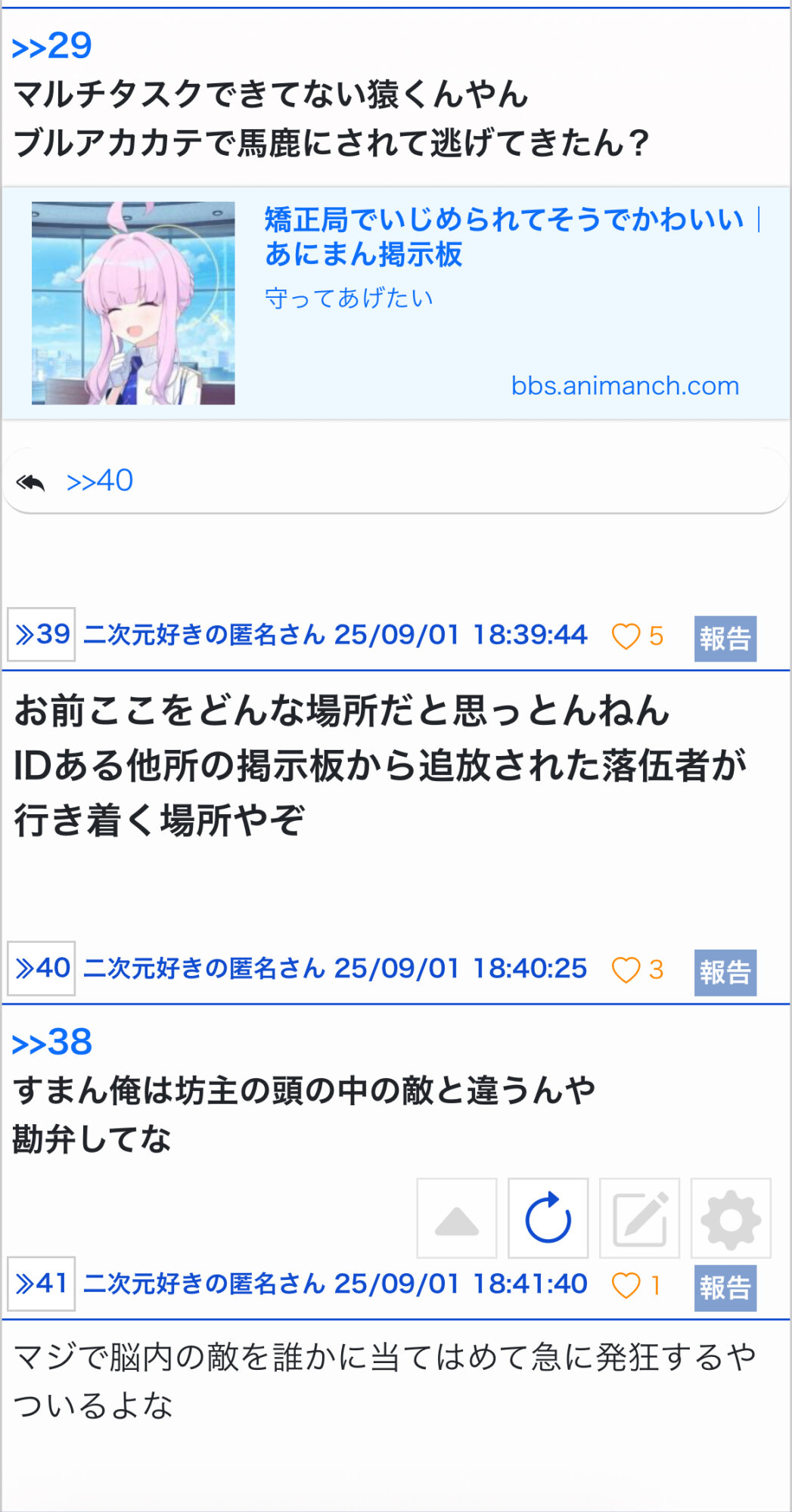This screenshot has width=792, height=1512.
Task: Like post 41 with the heart
Action: point(626,1285)
